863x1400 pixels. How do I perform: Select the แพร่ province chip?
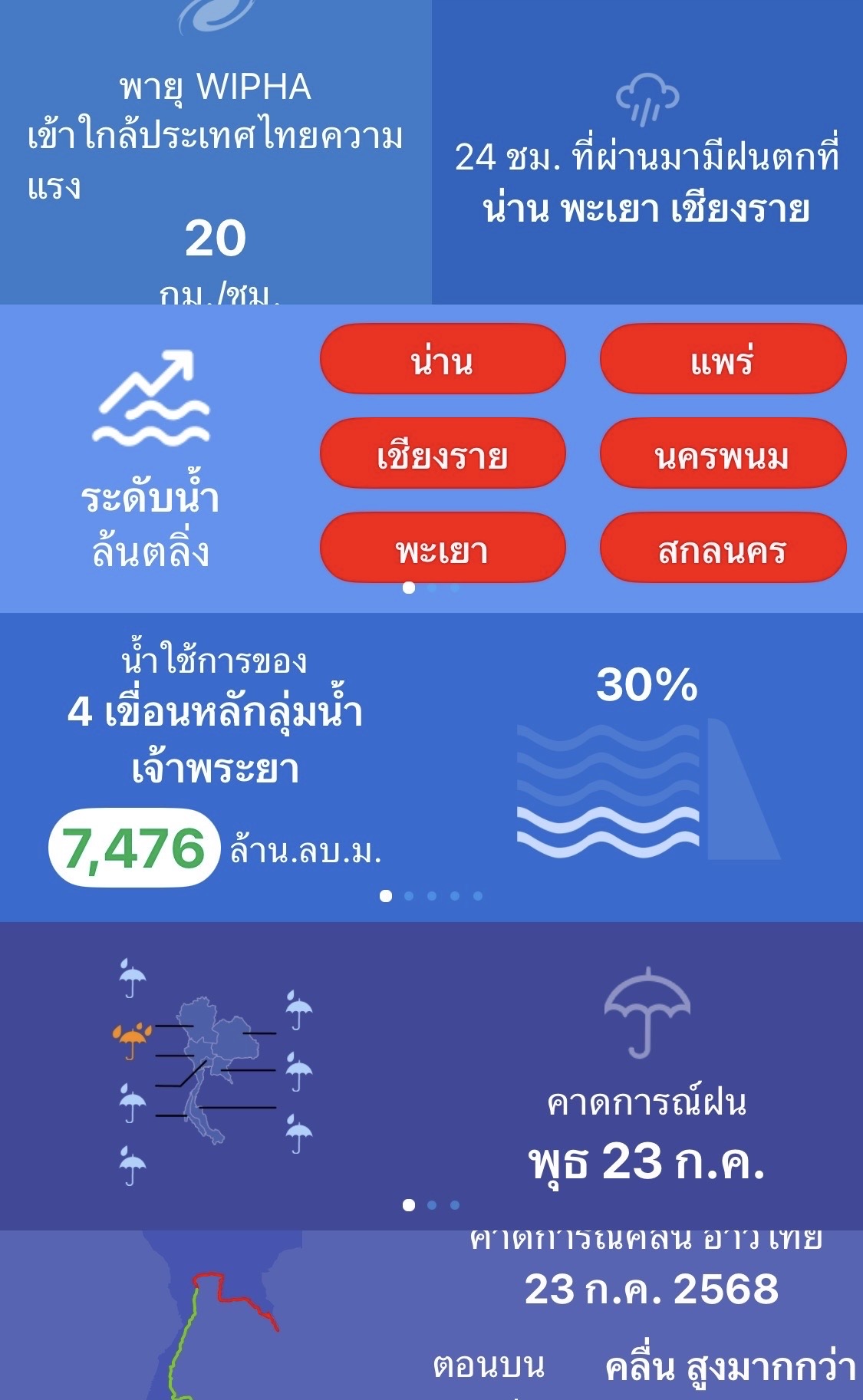[723, 359]
